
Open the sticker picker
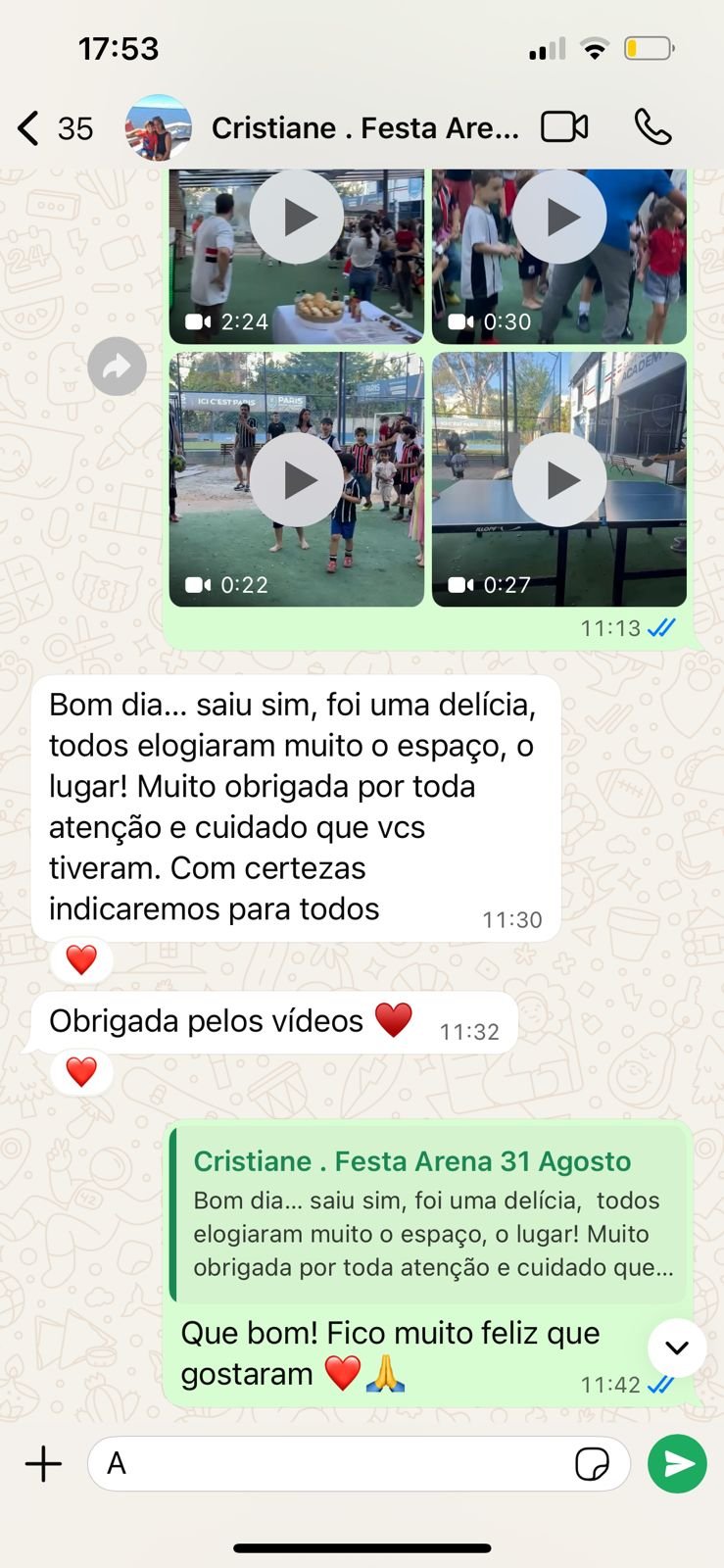pyautogui.click(x=592, y=1464)
